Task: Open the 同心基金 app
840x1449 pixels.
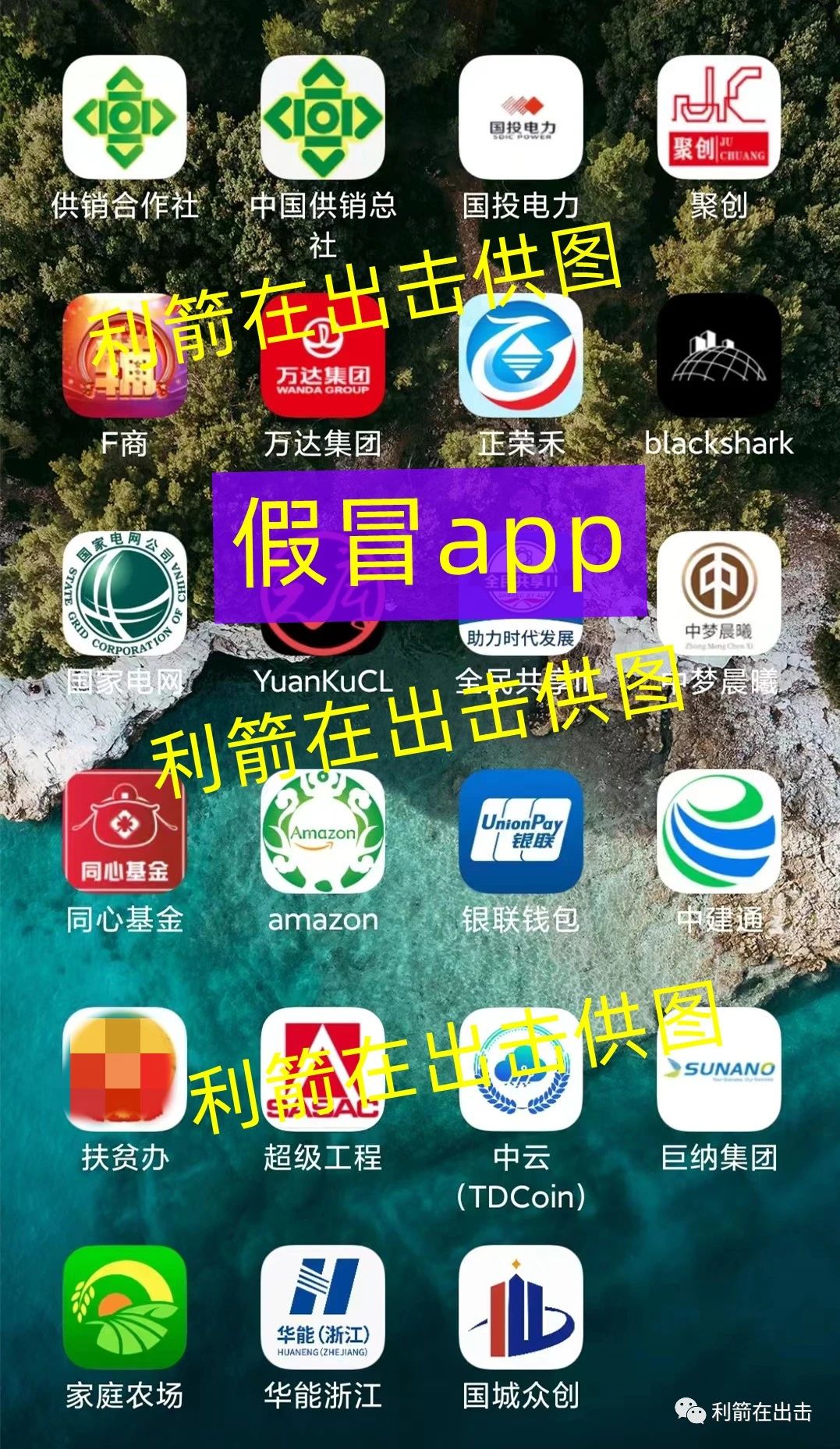Action: [x=125, y=832]
